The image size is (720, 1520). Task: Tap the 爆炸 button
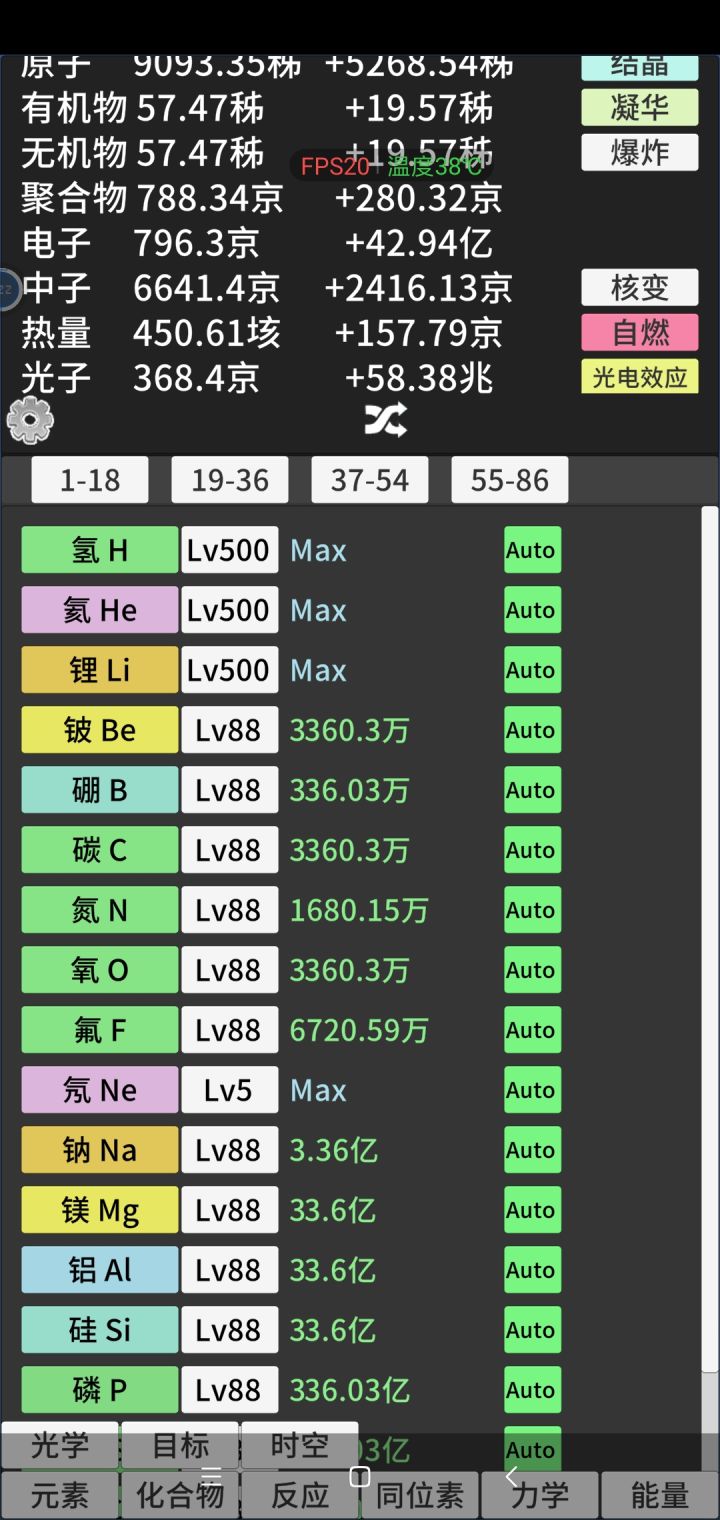tap(640, 152)
